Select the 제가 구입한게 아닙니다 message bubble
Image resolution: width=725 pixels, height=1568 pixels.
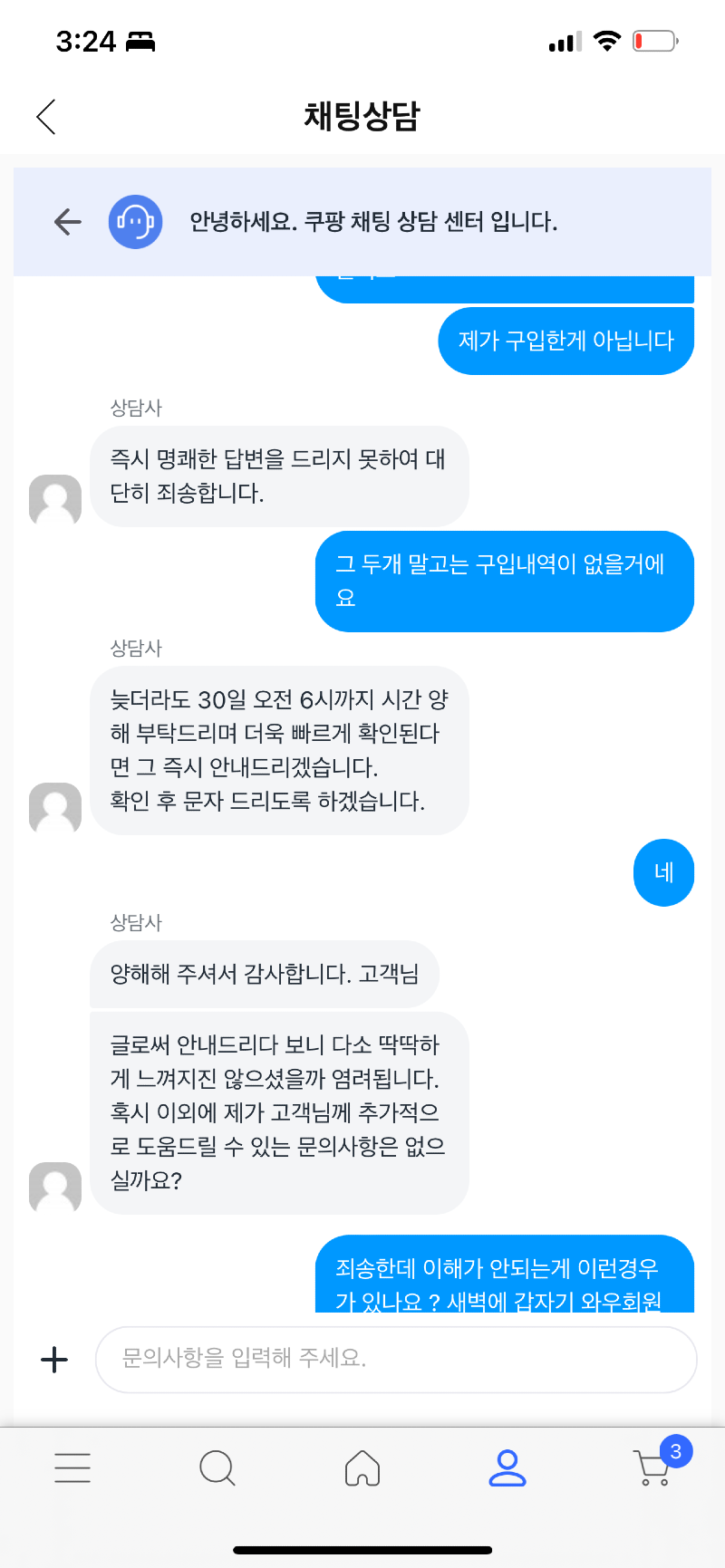click(565, 340)
